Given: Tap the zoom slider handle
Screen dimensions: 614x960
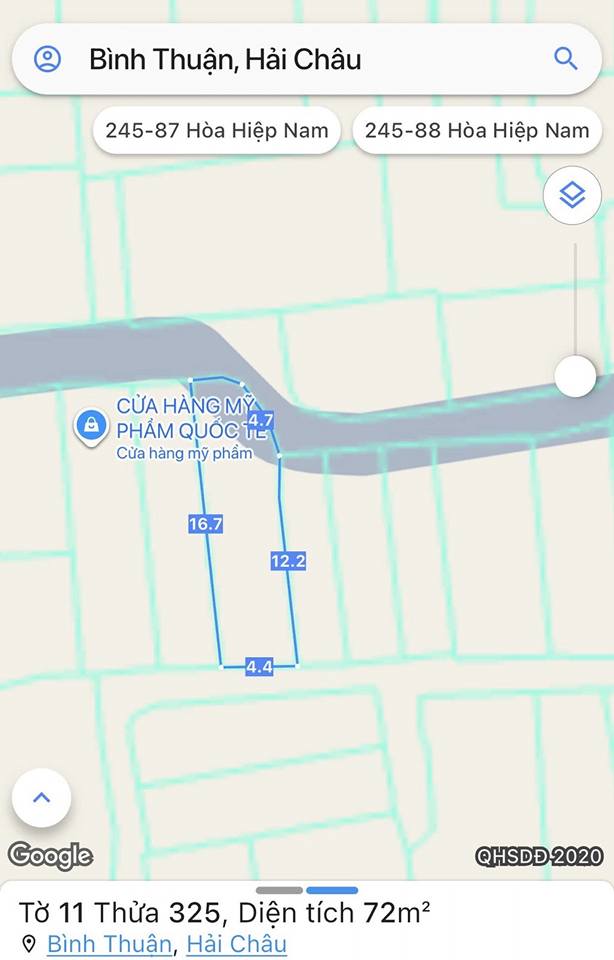Looking at the screenshot, I should (575, 377).
